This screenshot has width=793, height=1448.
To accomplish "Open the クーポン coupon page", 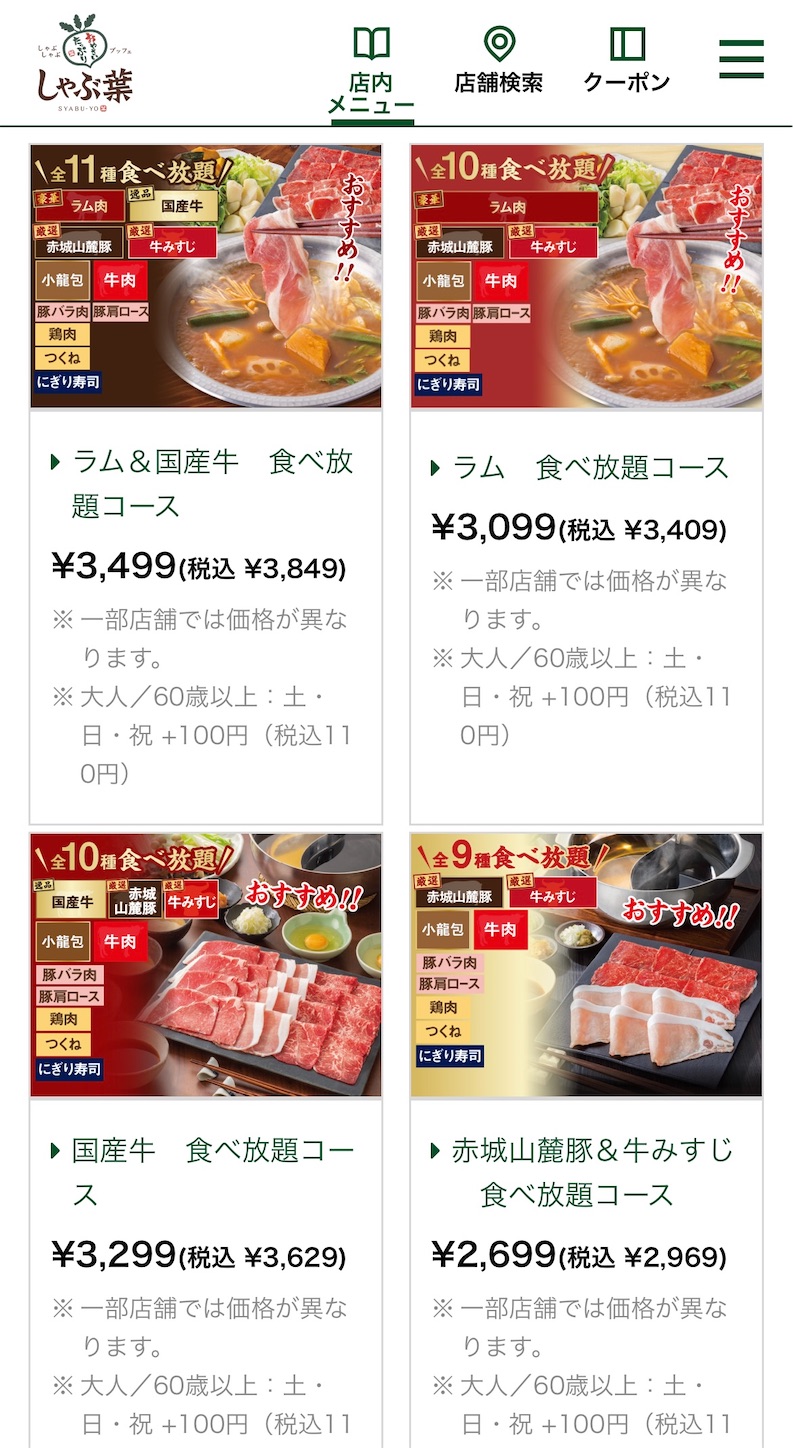I will click(x=627, y=62).
